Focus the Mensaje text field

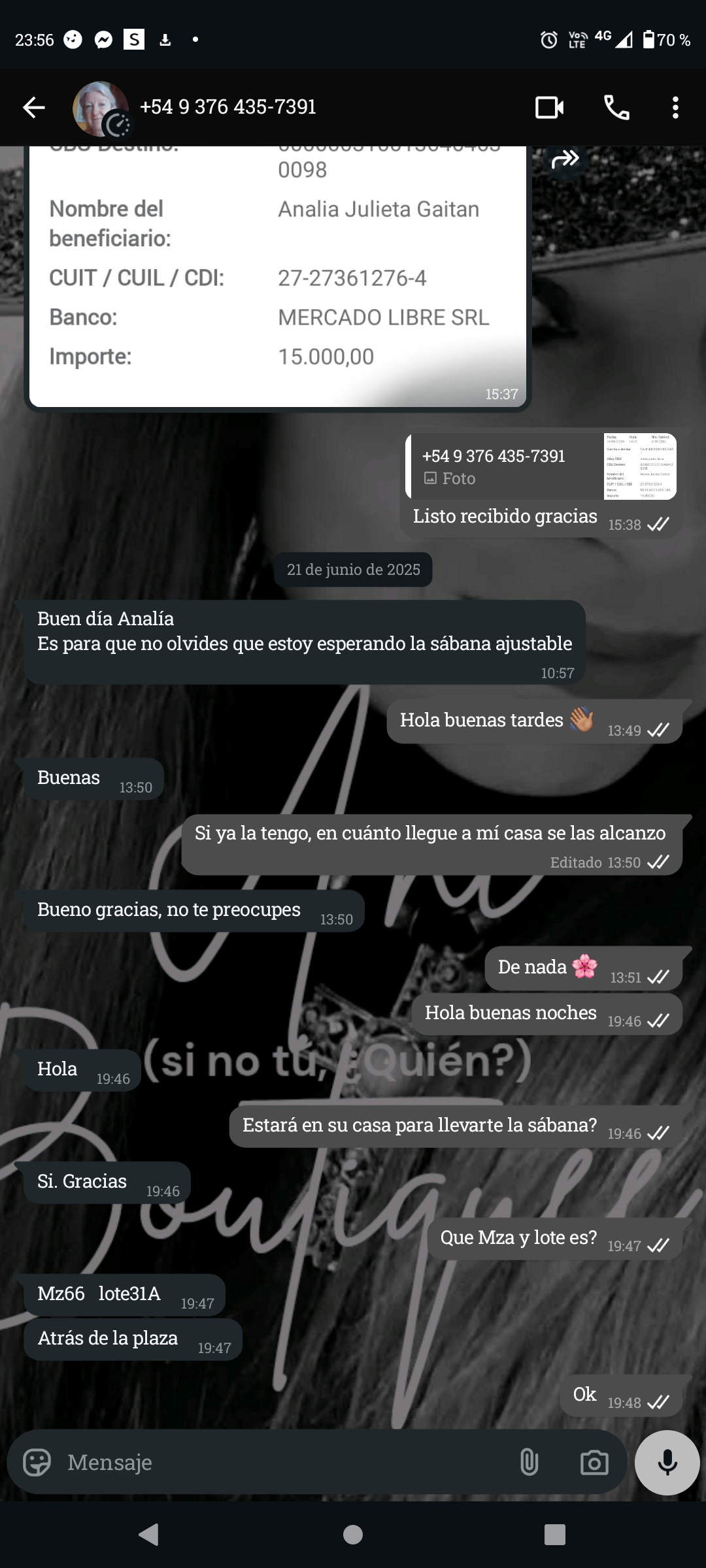point(281,1462)
